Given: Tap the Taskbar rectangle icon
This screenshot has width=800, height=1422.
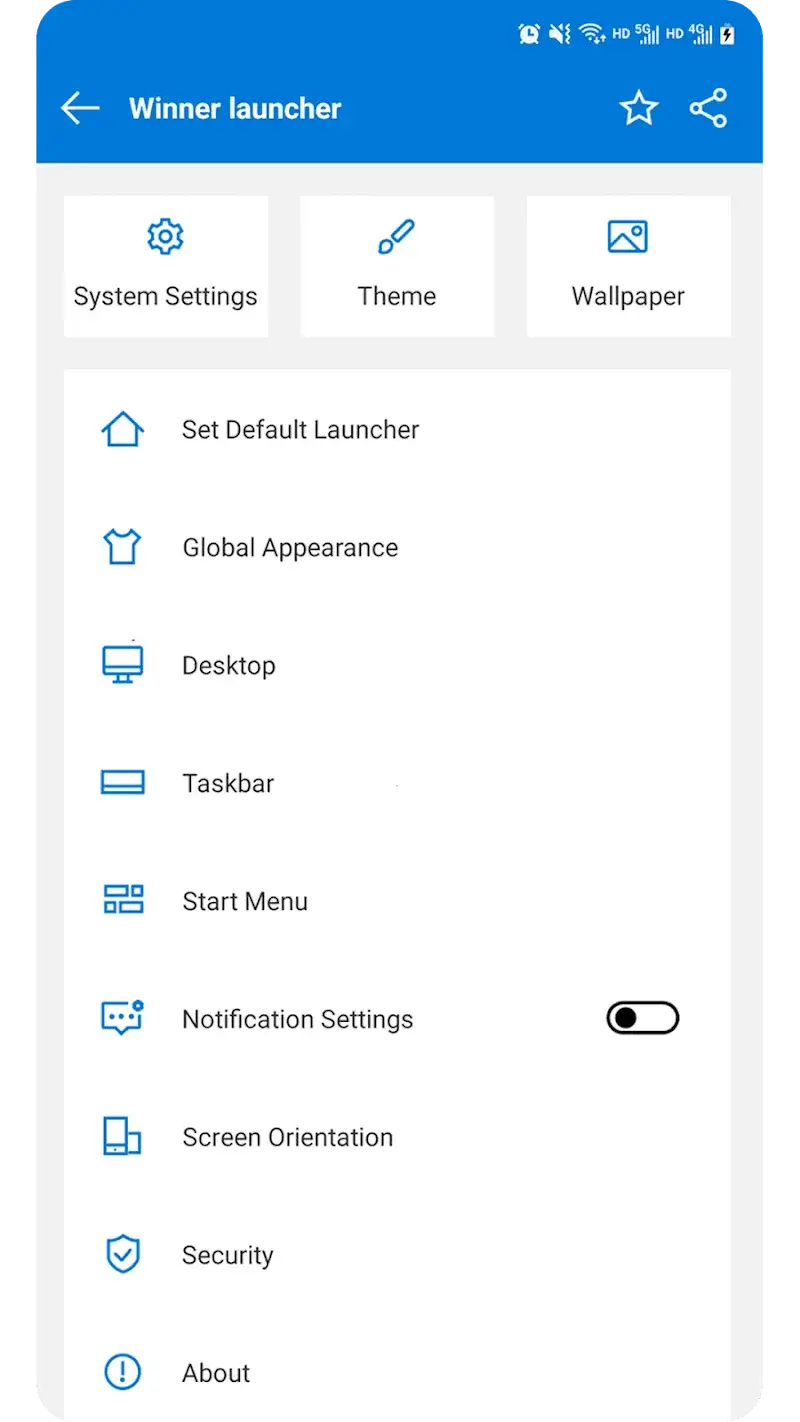Looking at the screenshot, I should pyautogui.click(x=122, y=782).
